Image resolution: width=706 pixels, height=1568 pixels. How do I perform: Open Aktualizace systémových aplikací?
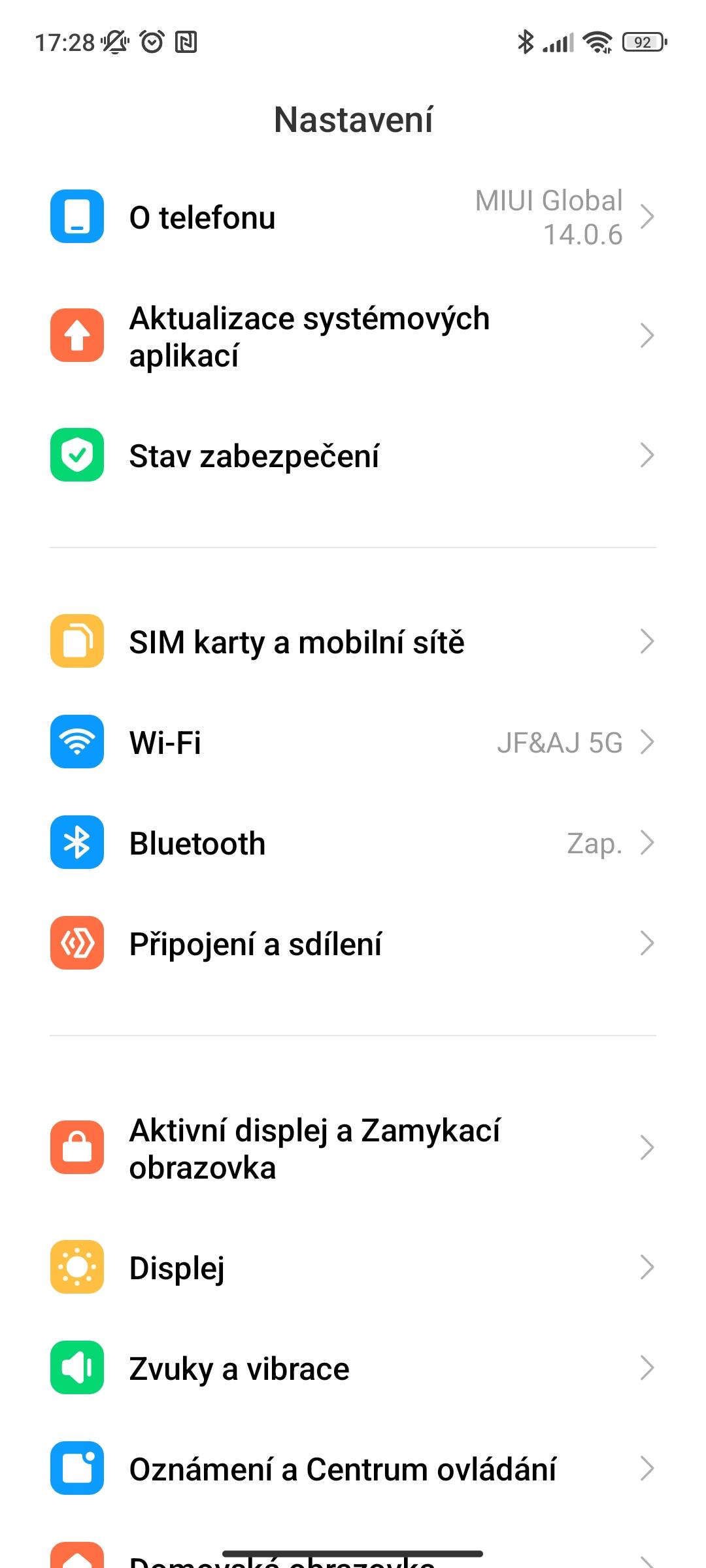point(353,336)
